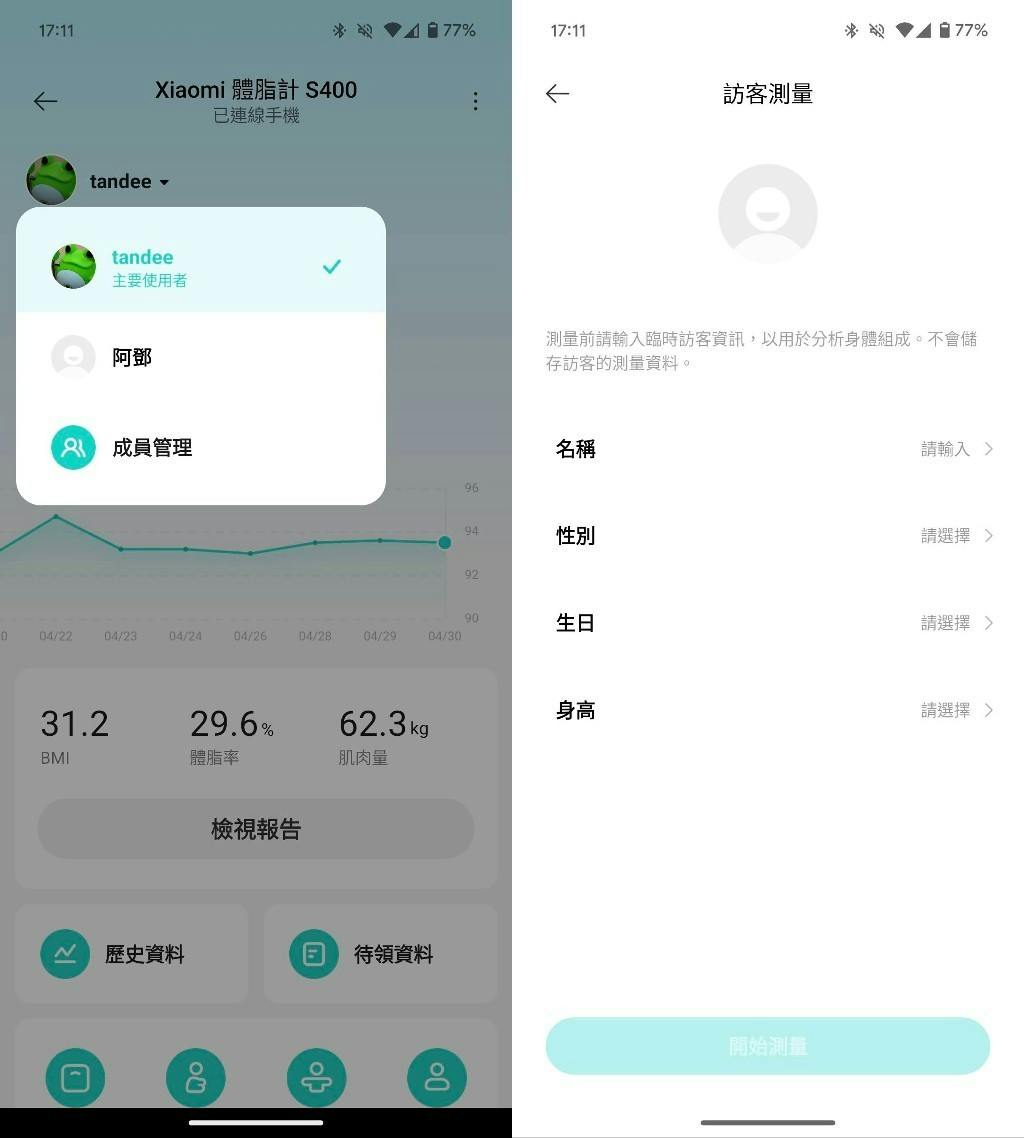Tap the 開始測量 button
The width and height of the screenshot is (1024, 1138).
point(767,1046)
